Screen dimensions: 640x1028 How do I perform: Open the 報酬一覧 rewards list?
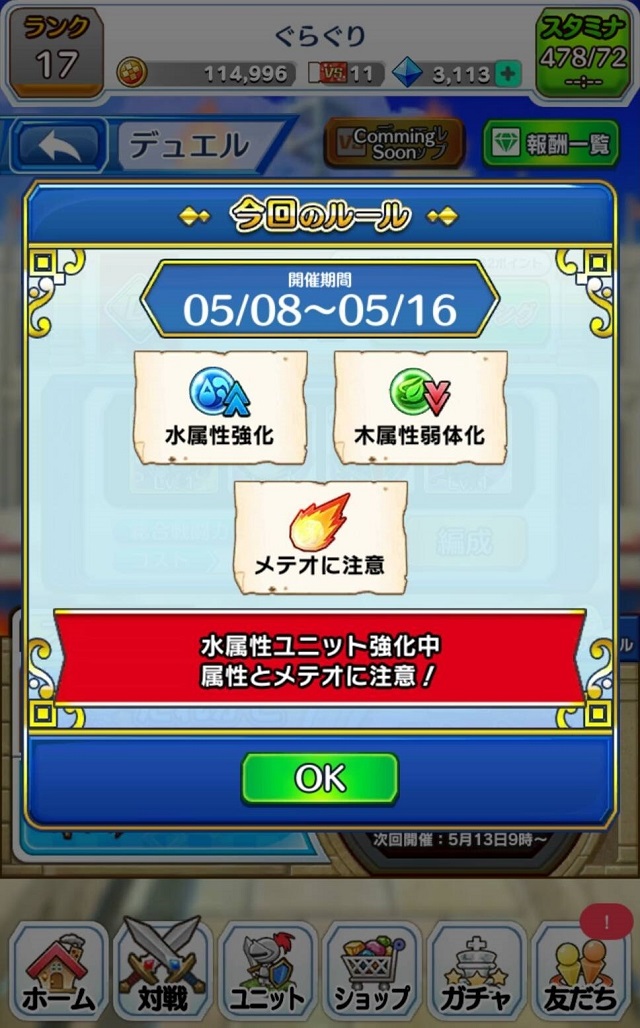point(548,144)
